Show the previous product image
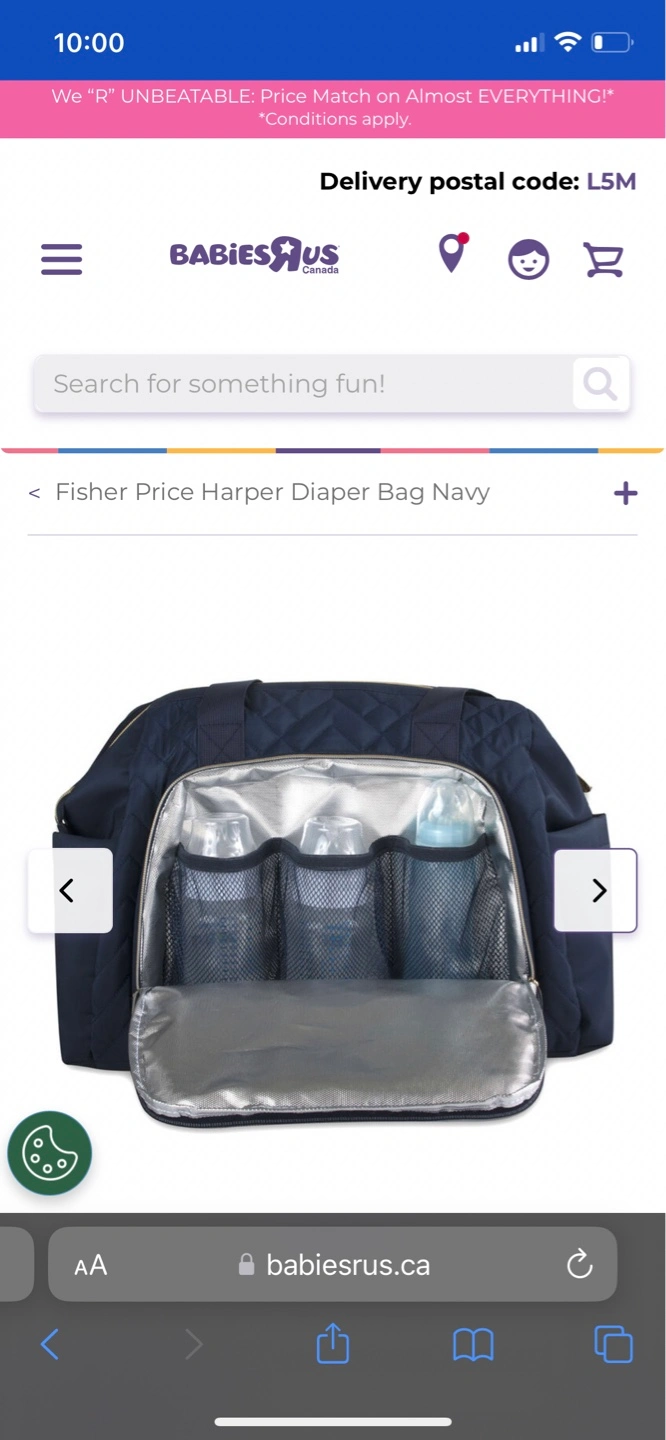The image size is (666, 1440). click(69, 890)
